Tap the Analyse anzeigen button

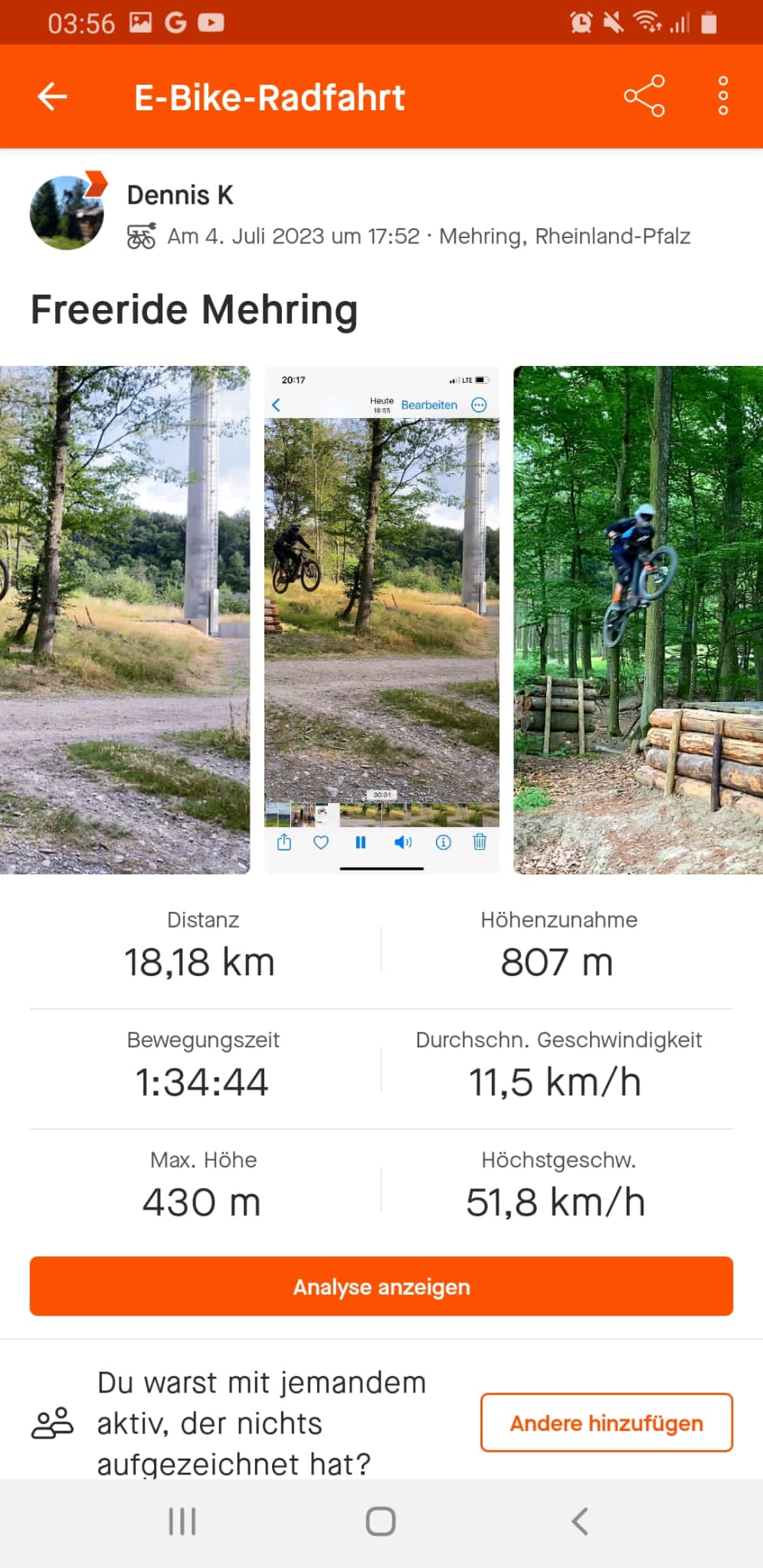coord(381,1286)
